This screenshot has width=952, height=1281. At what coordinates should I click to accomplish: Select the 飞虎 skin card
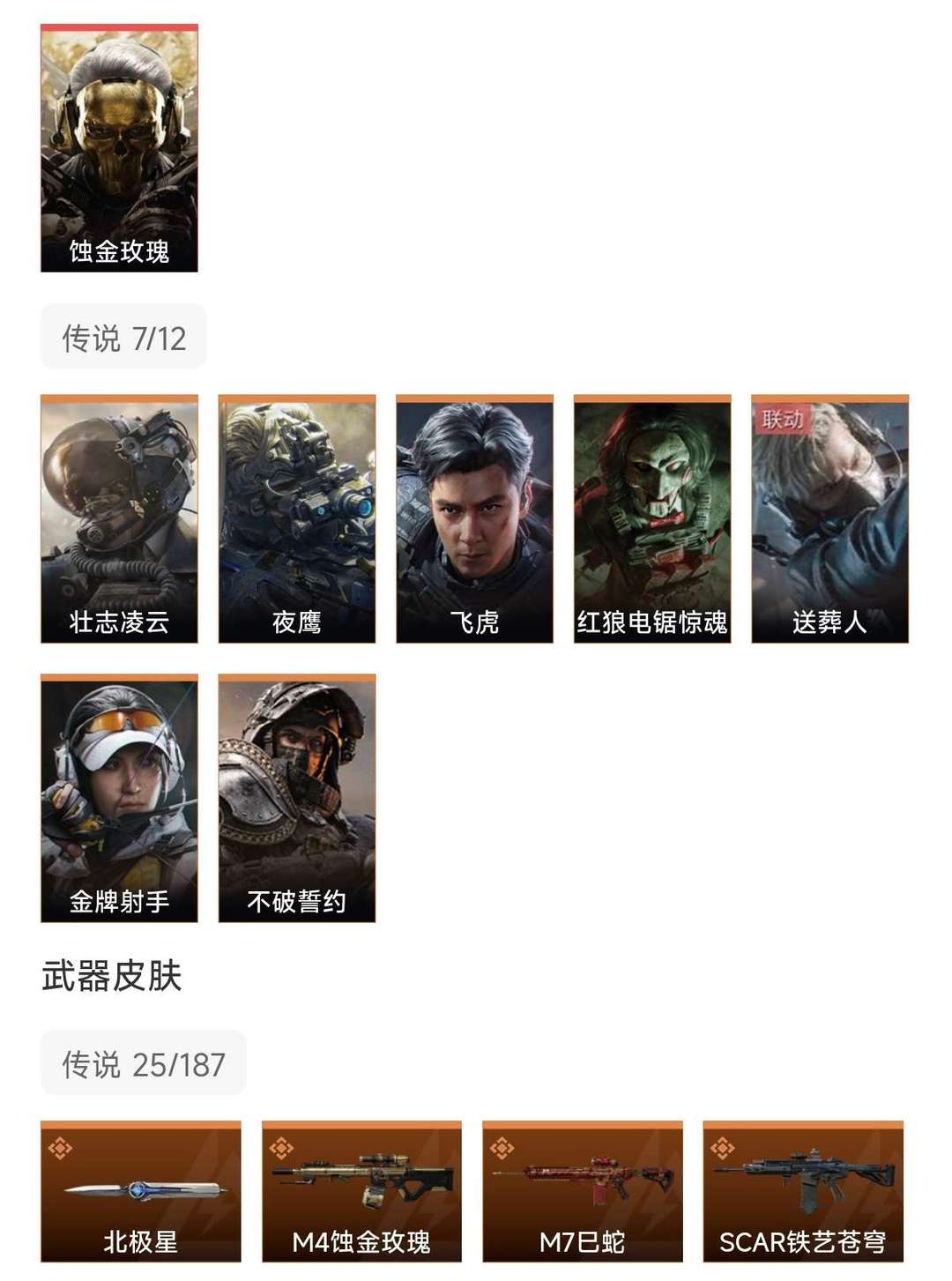(474, 518)
